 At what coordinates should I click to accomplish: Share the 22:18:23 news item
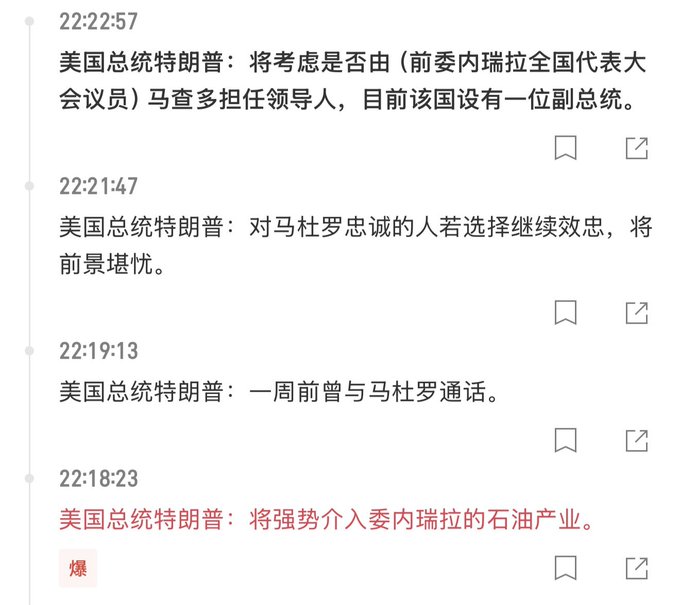pyautogui.click(x=636, y=568)
